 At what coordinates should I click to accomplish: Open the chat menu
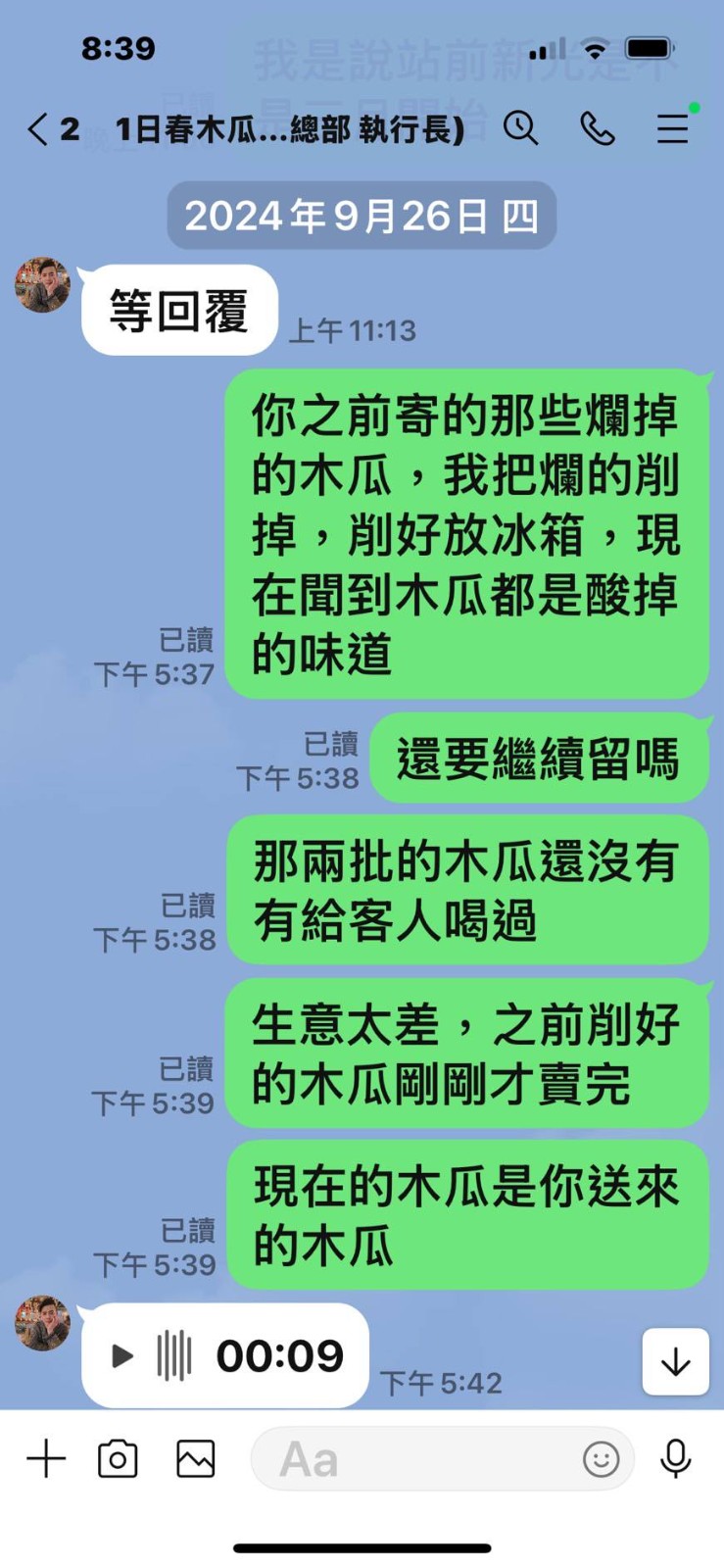coord(672,128)
